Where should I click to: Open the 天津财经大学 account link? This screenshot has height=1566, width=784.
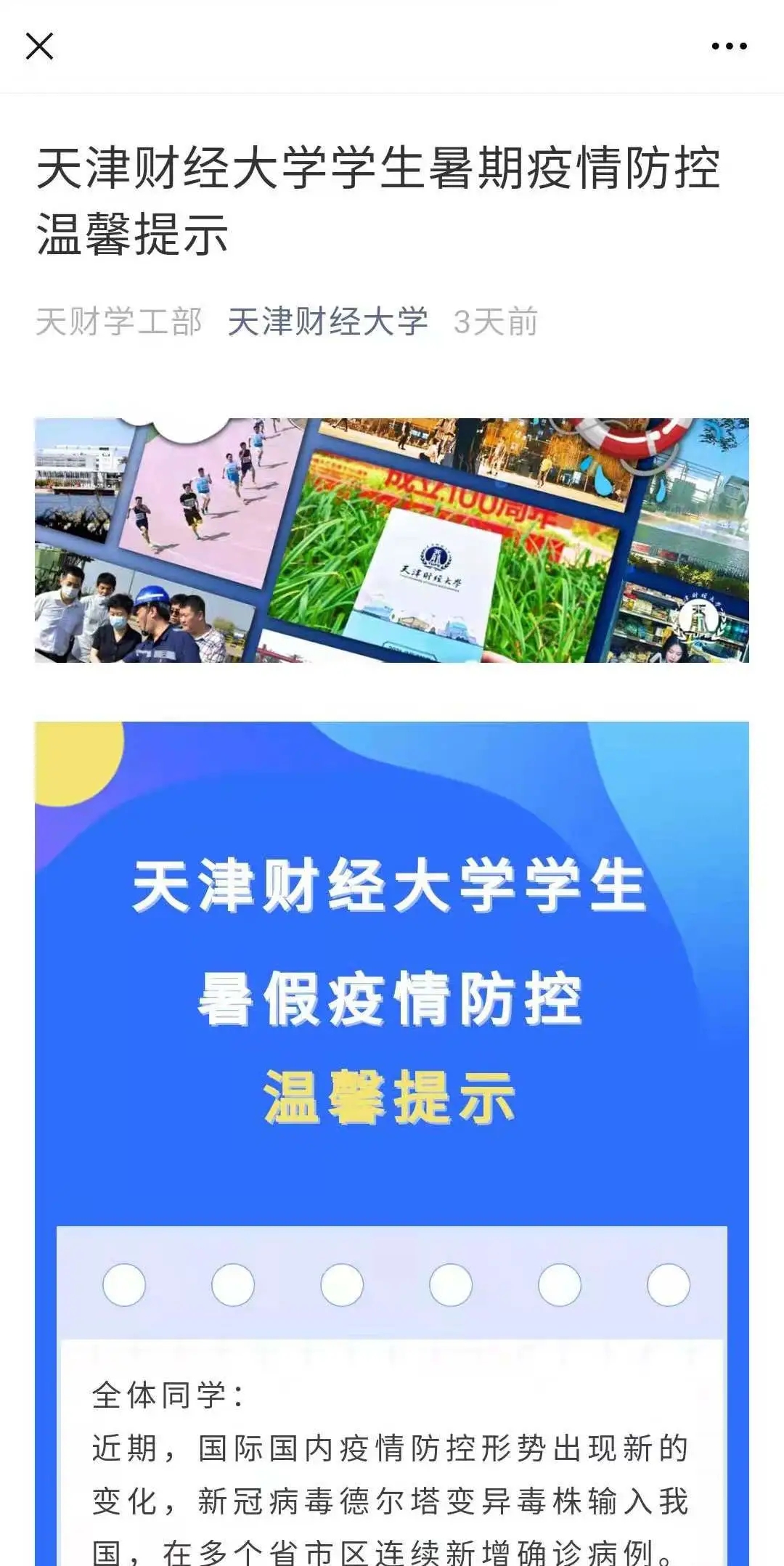click(x=327, y=322)
